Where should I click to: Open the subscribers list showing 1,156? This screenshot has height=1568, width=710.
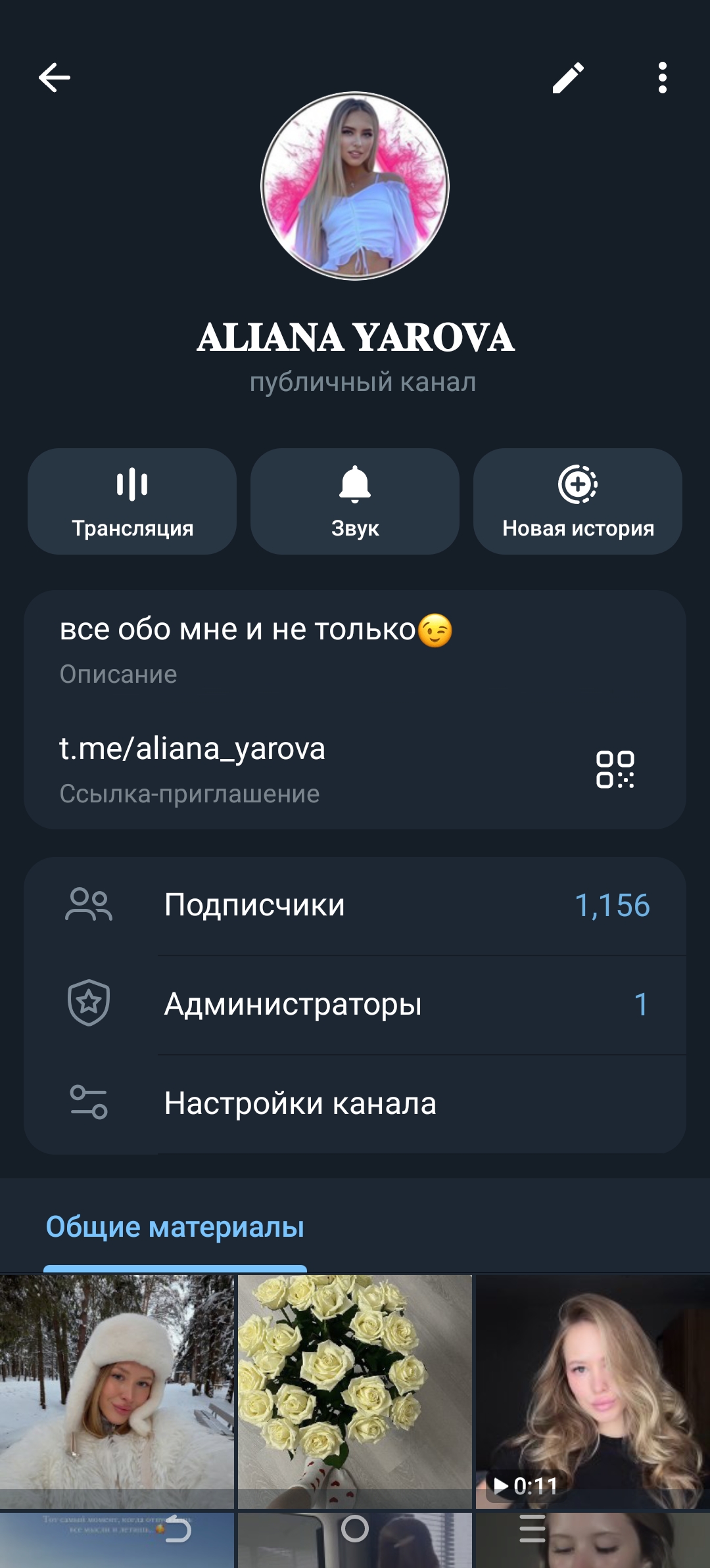point(611,904)
